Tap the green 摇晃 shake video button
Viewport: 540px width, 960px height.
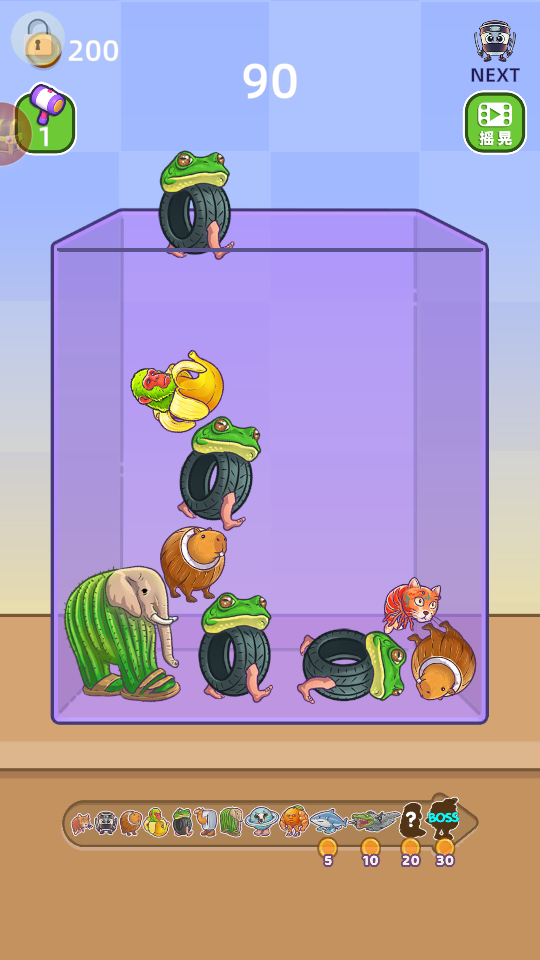(495, 122)
